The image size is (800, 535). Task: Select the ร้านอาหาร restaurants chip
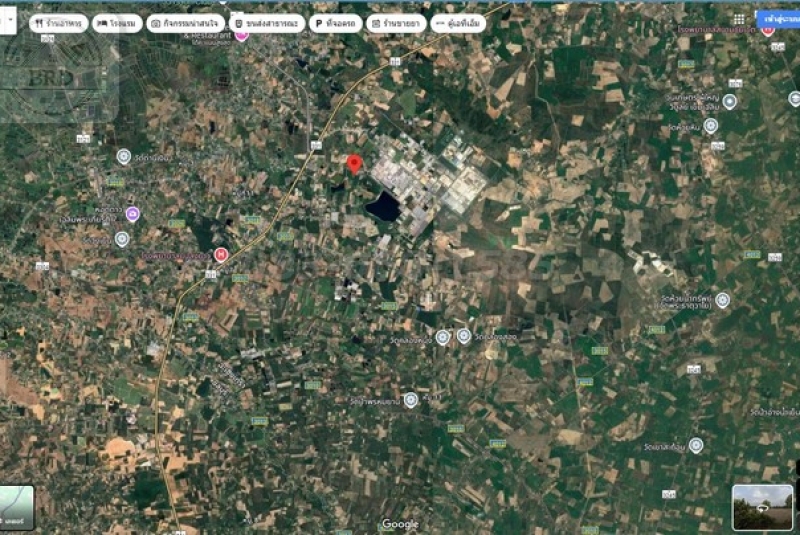click(x=57, y=23)
